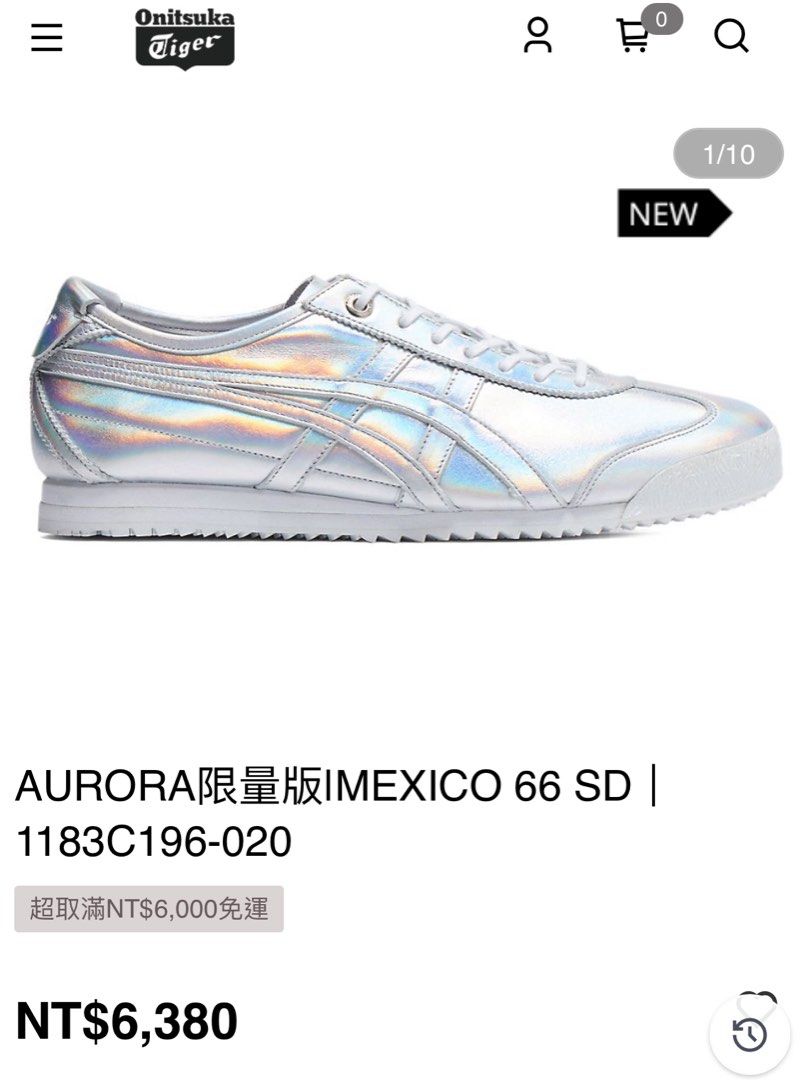The height and width of the screenshot is (1080, 810).
Task: Go to Onitsuka Tiger home page
Action: (185, 38)
